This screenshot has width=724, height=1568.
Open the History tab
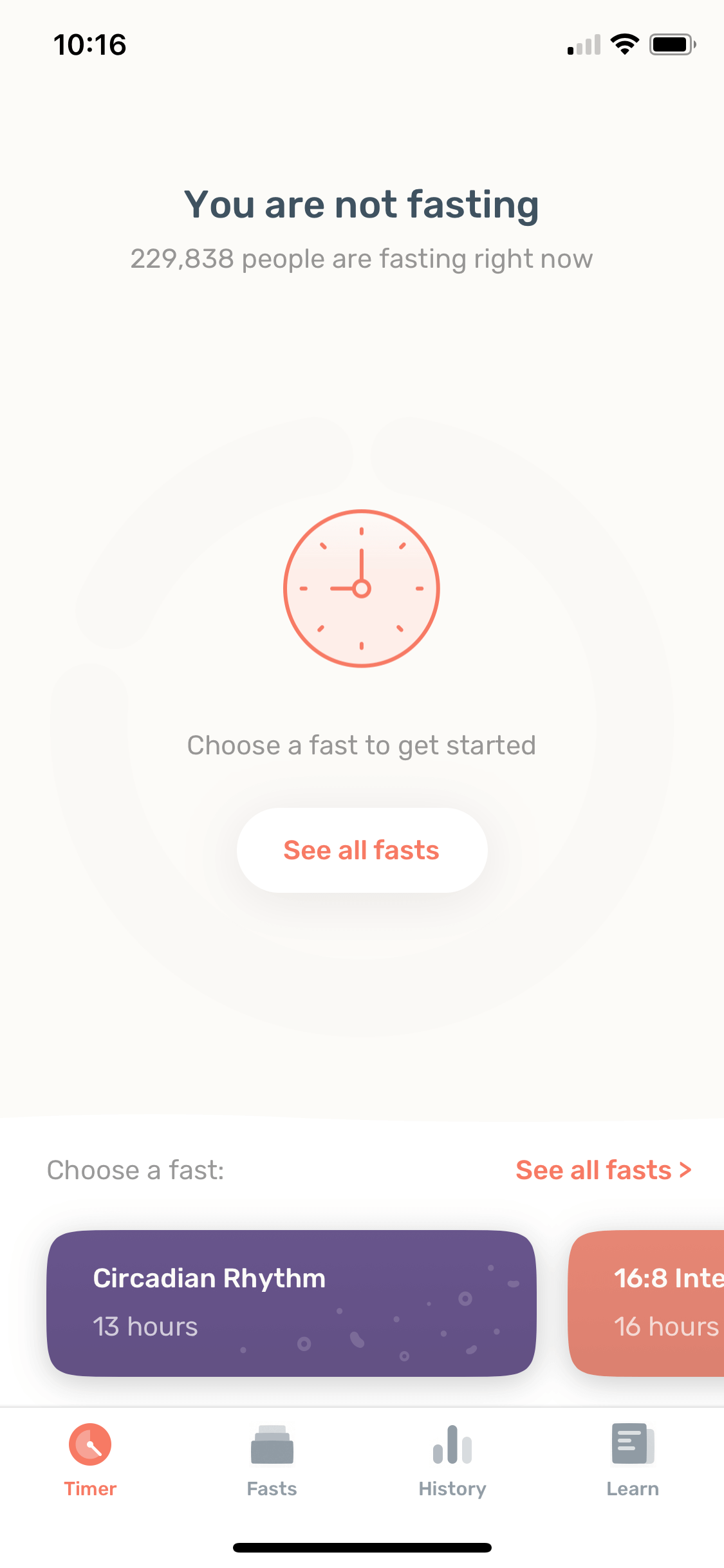[452, 1460]
